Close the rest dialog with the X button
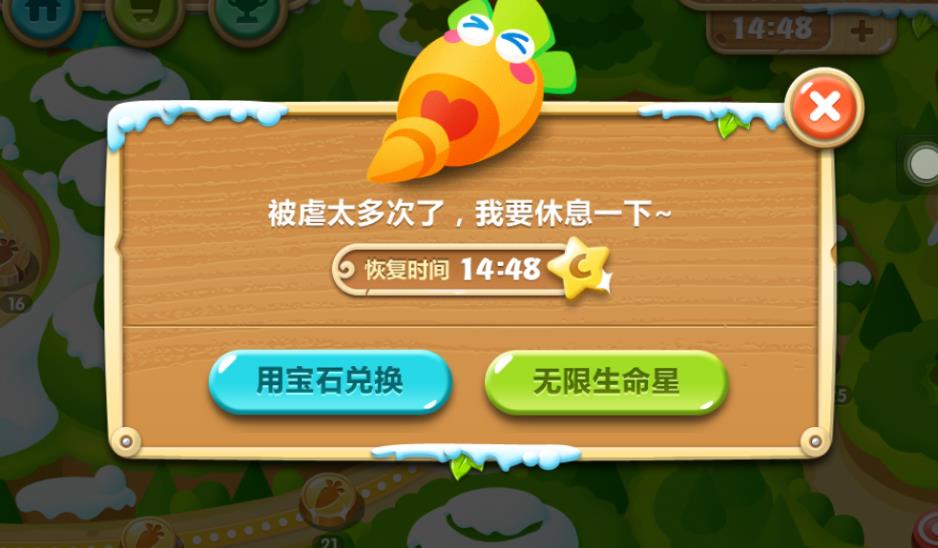Image resolution: width=938 pixels, height=548 pixels. (x=825, y=108)
